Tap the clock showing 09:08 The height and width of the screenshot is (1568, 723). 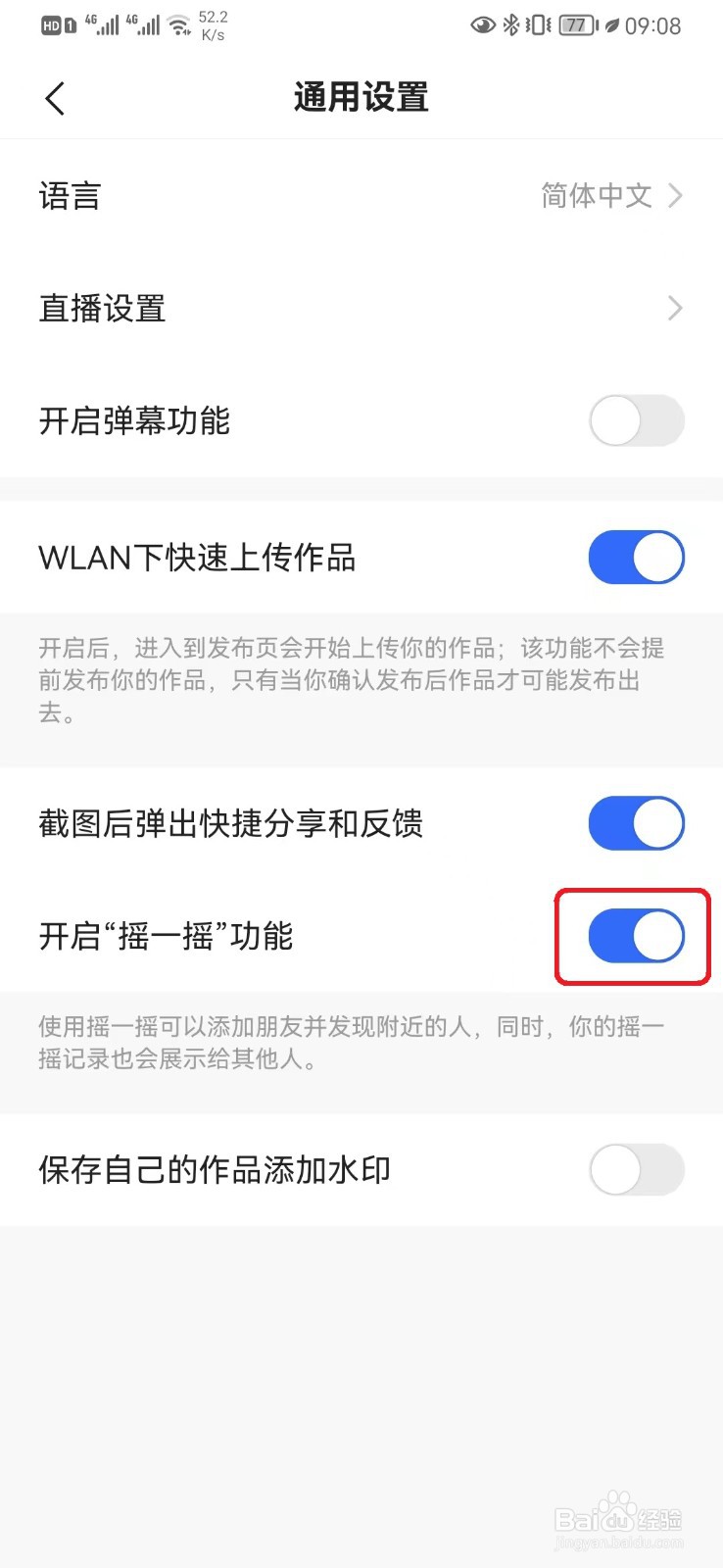(651, 25)
